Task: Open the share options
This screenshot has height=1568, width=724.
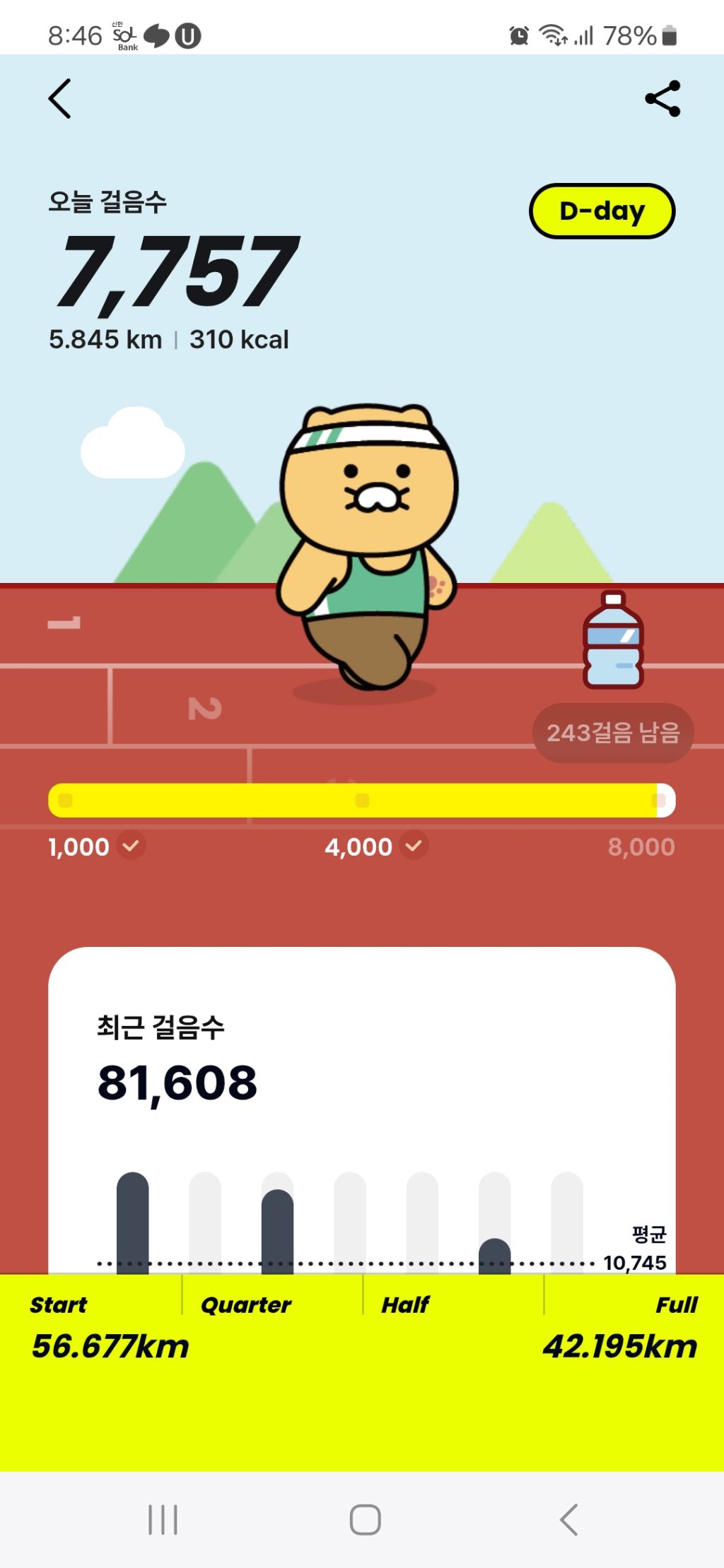Action: tap(662, 99)
